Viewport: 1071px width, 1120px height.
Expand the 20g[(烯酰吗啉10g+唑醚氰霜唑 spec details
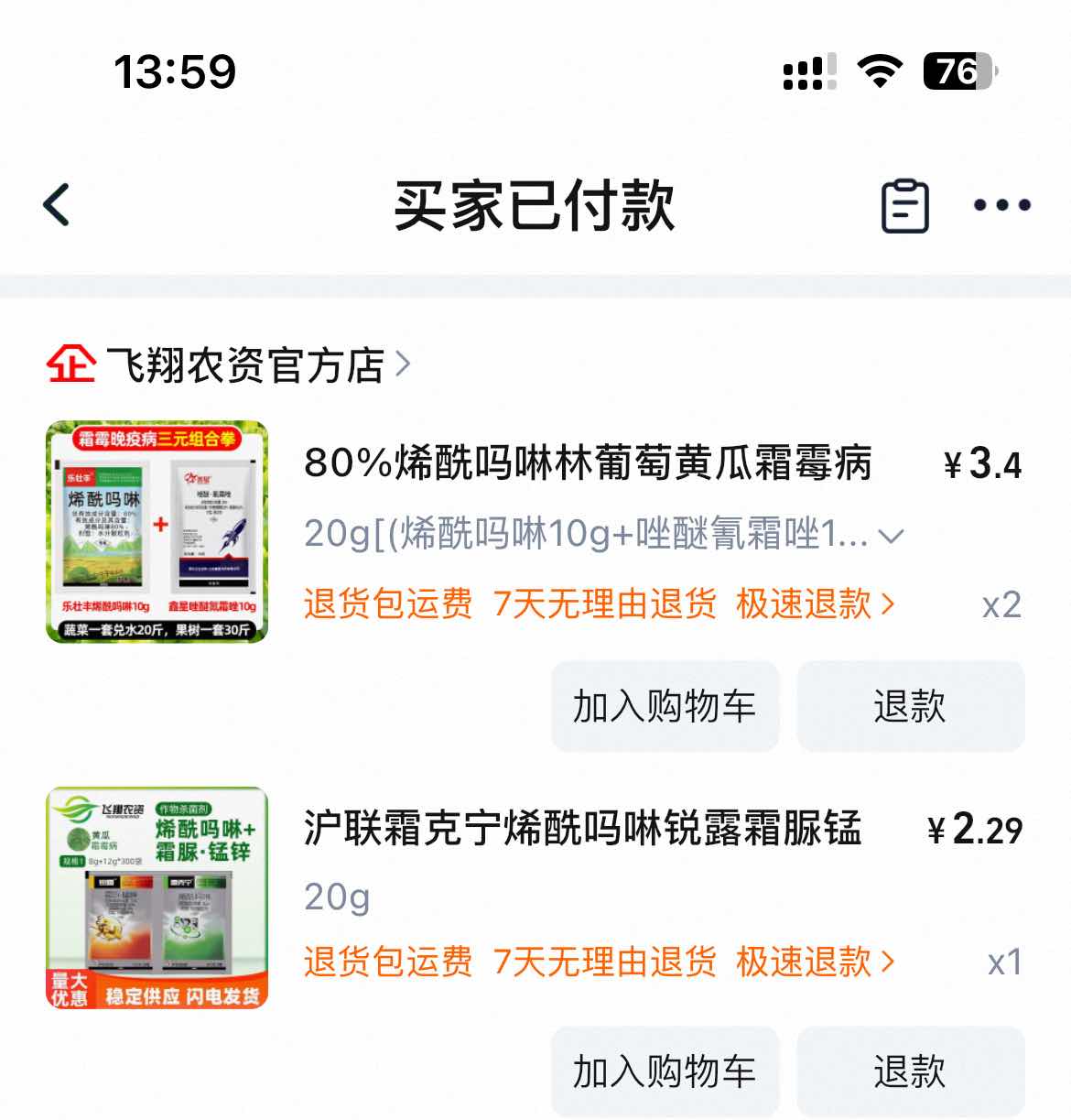point(891,535)
